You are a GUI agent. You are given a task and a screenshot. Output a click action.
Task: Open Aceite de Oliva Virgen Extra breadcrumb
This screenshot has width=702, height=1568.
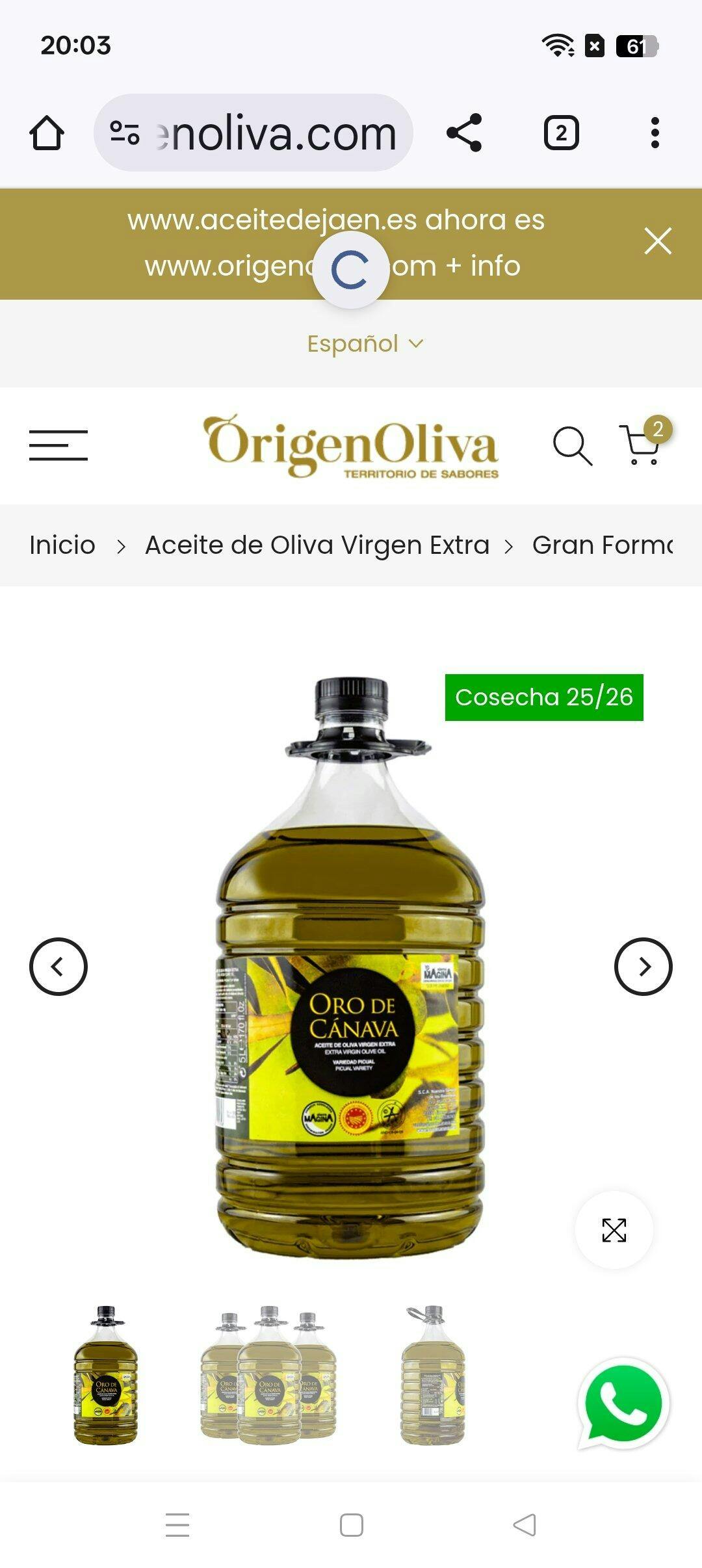point(317,545)
